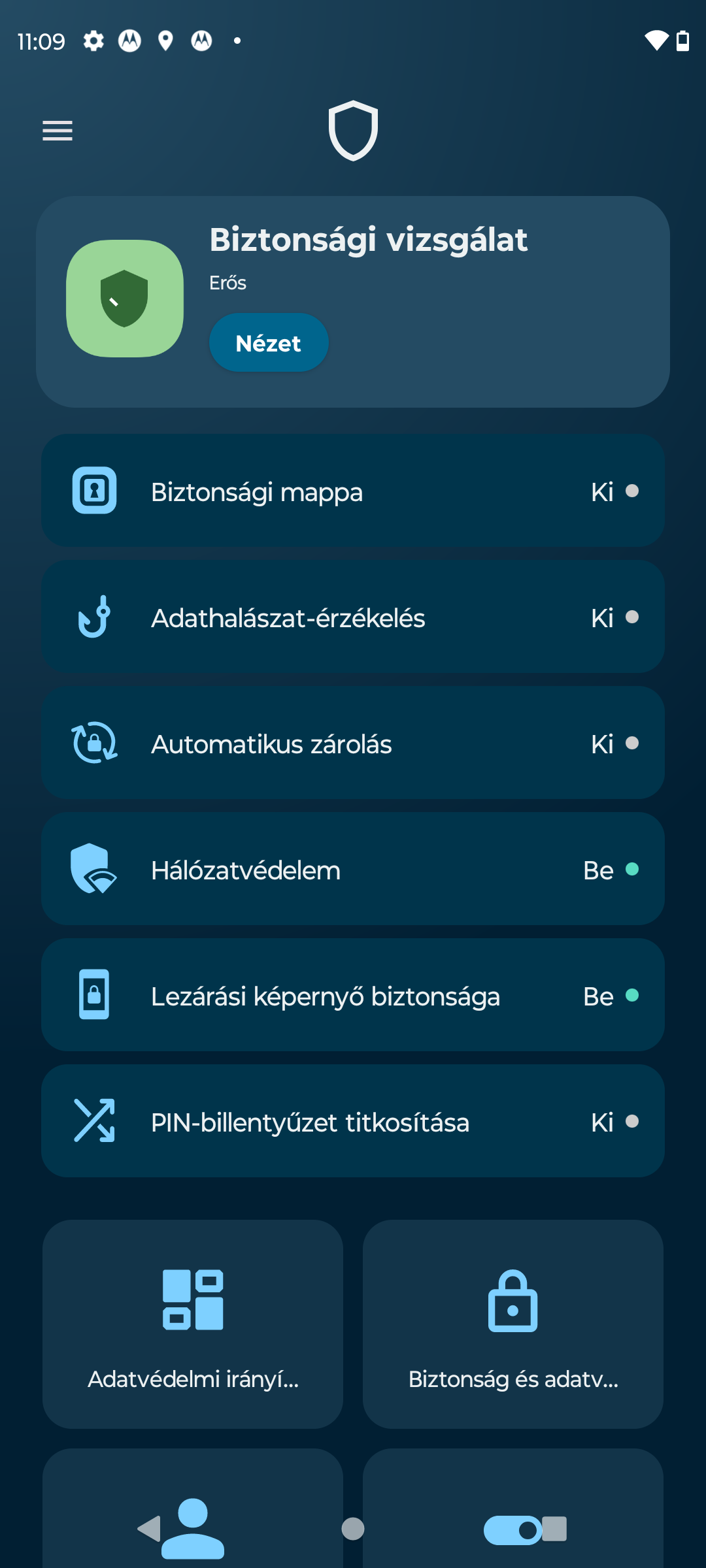The height and width of the screenshot is (1568, 706).
Task: Open PIN-billentyűzet titkosítása row
Action: point(353,1121)
